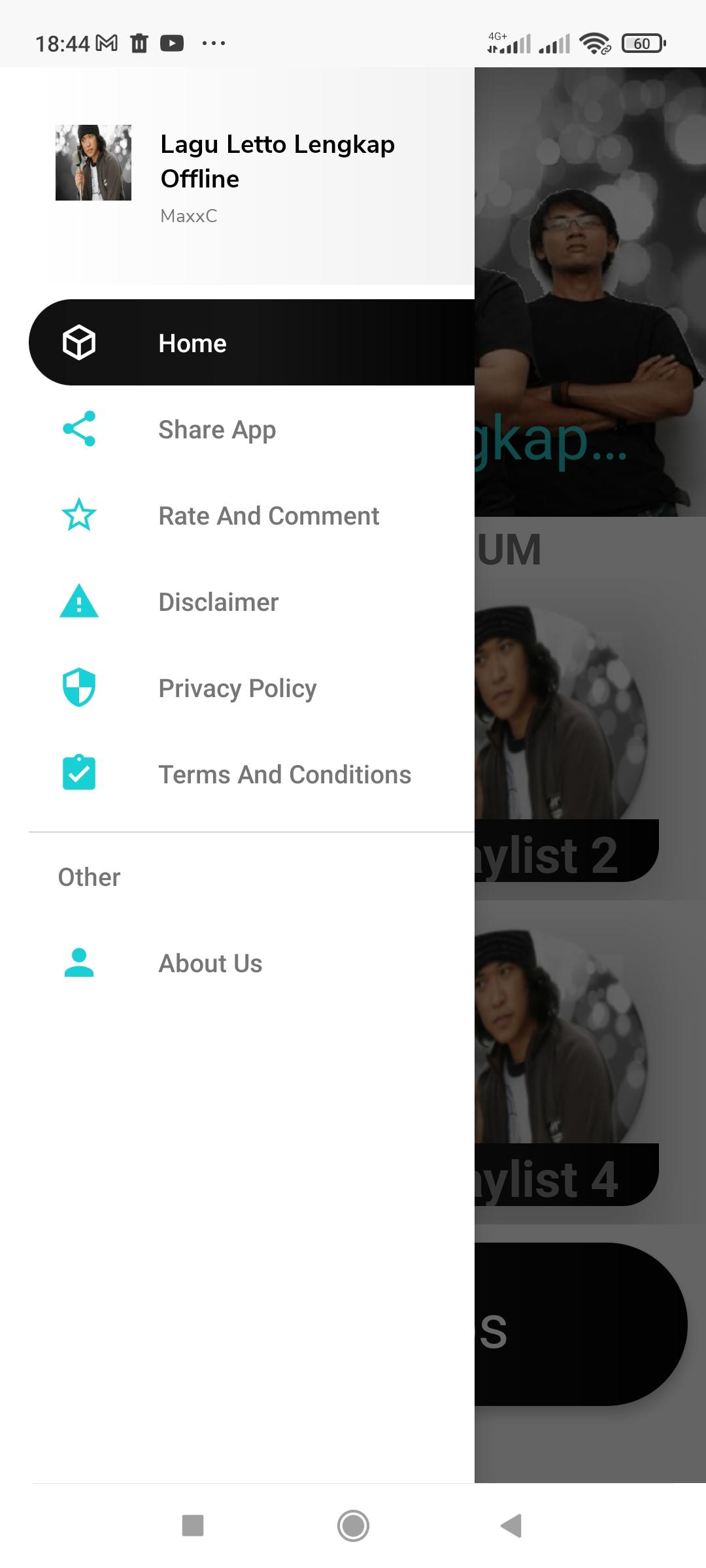Click the Terms And Conditions clipboard icon
Image resolution: width=706 pixels, height=1568 pixels.
point(78,774)
